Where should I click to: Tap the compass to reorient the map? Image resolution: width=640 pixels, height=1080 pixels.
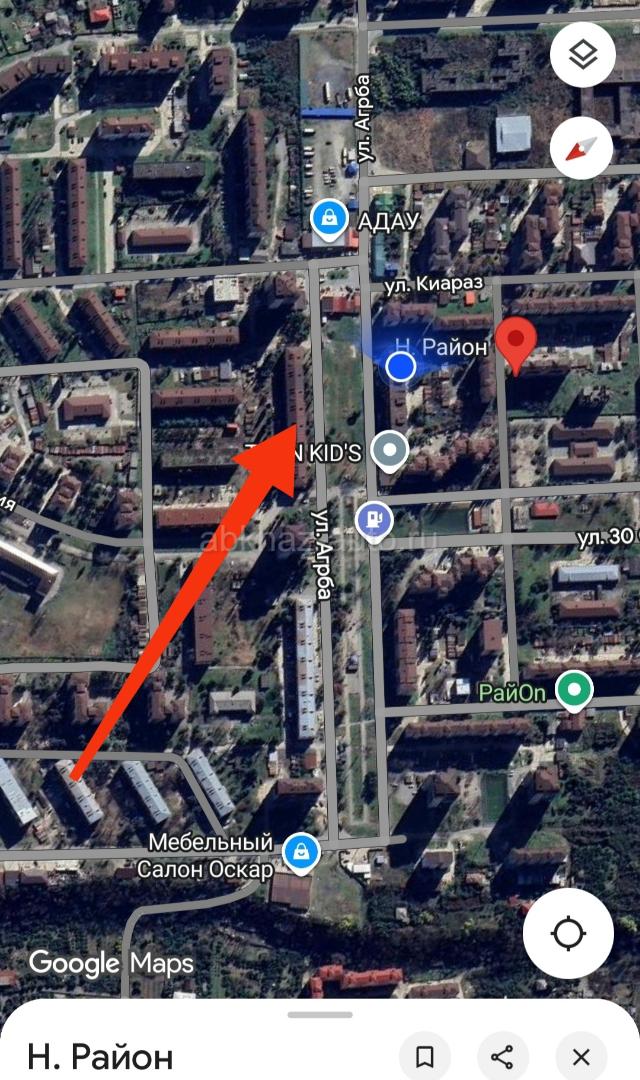tap(582, 148)
